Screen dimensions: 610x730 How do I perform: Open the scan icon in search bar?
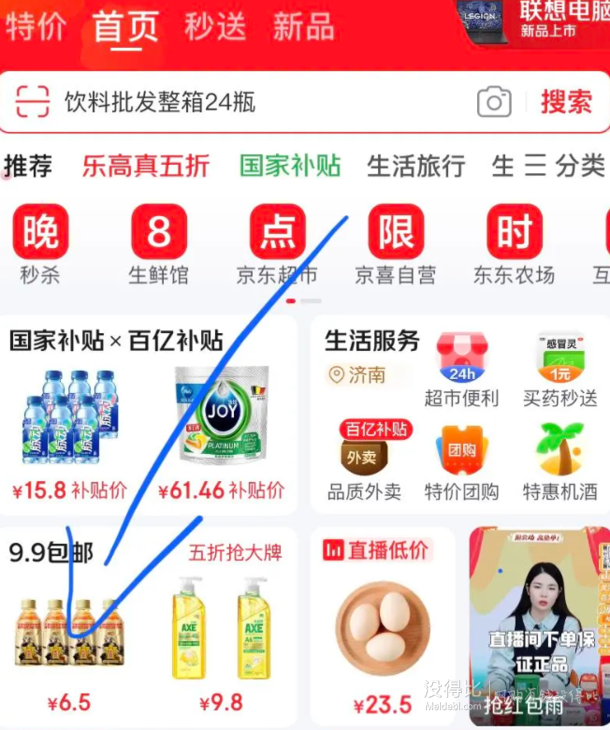32,102
